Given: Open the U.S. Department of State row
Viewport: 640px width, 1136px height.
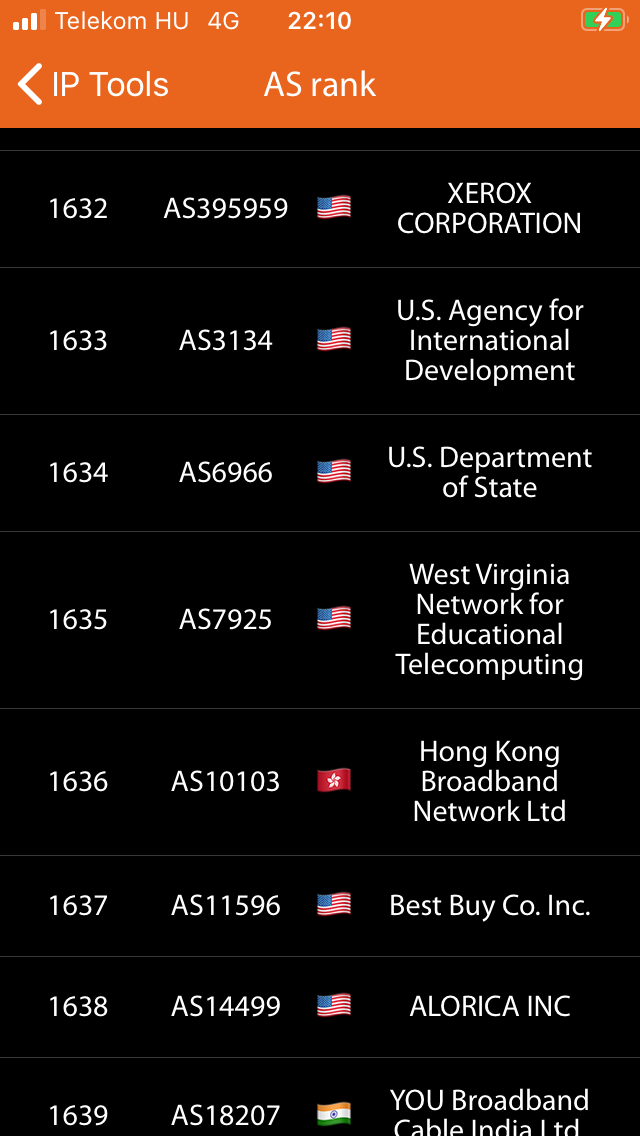Looking at the screenshot, I should click(x=320, y=473).
